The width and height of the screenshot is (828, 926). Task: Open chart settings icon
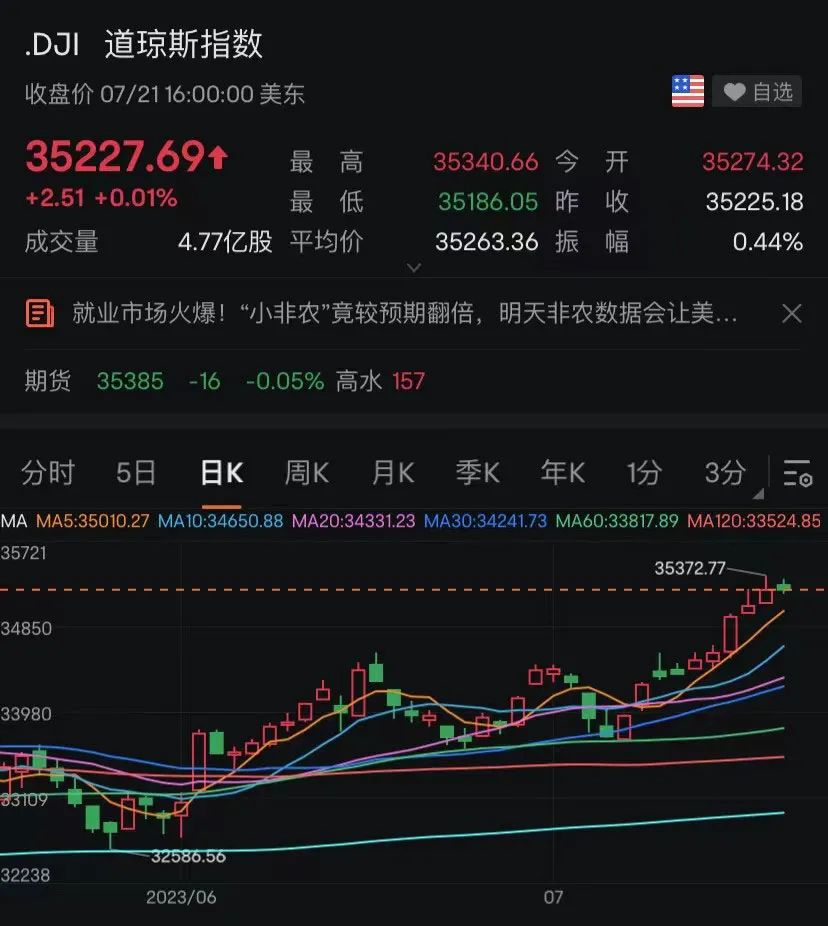(x=797, y=473)
